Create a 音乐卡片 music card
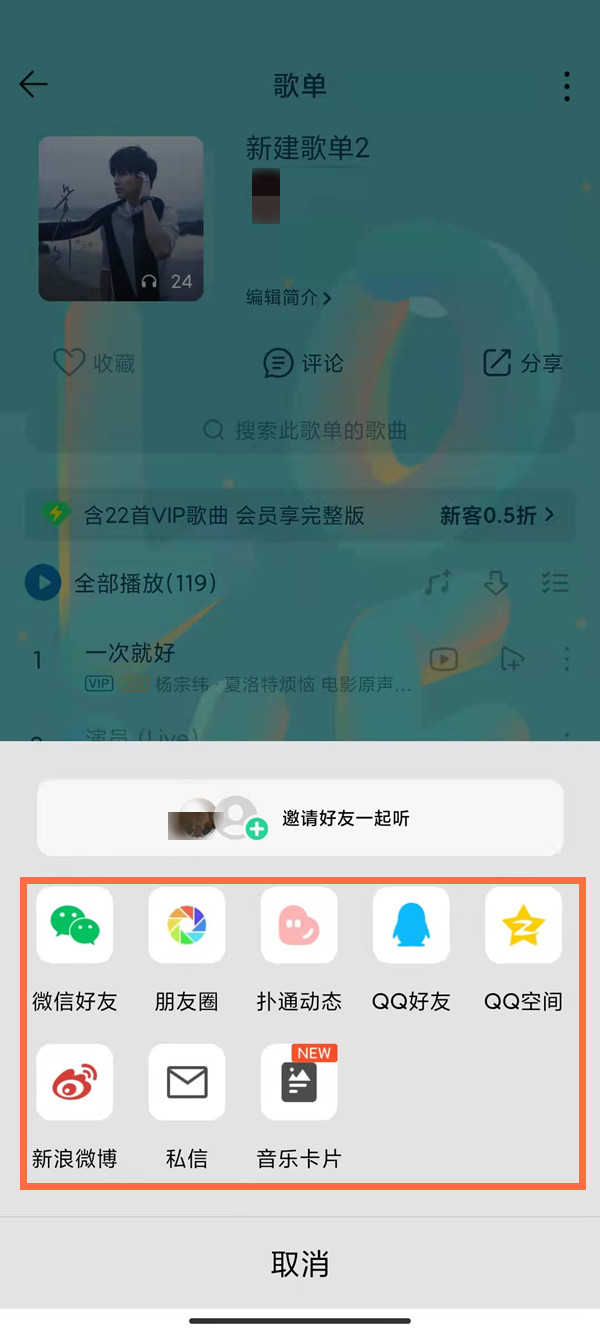The image size is (600, 1333). [x=299, y=1082]
